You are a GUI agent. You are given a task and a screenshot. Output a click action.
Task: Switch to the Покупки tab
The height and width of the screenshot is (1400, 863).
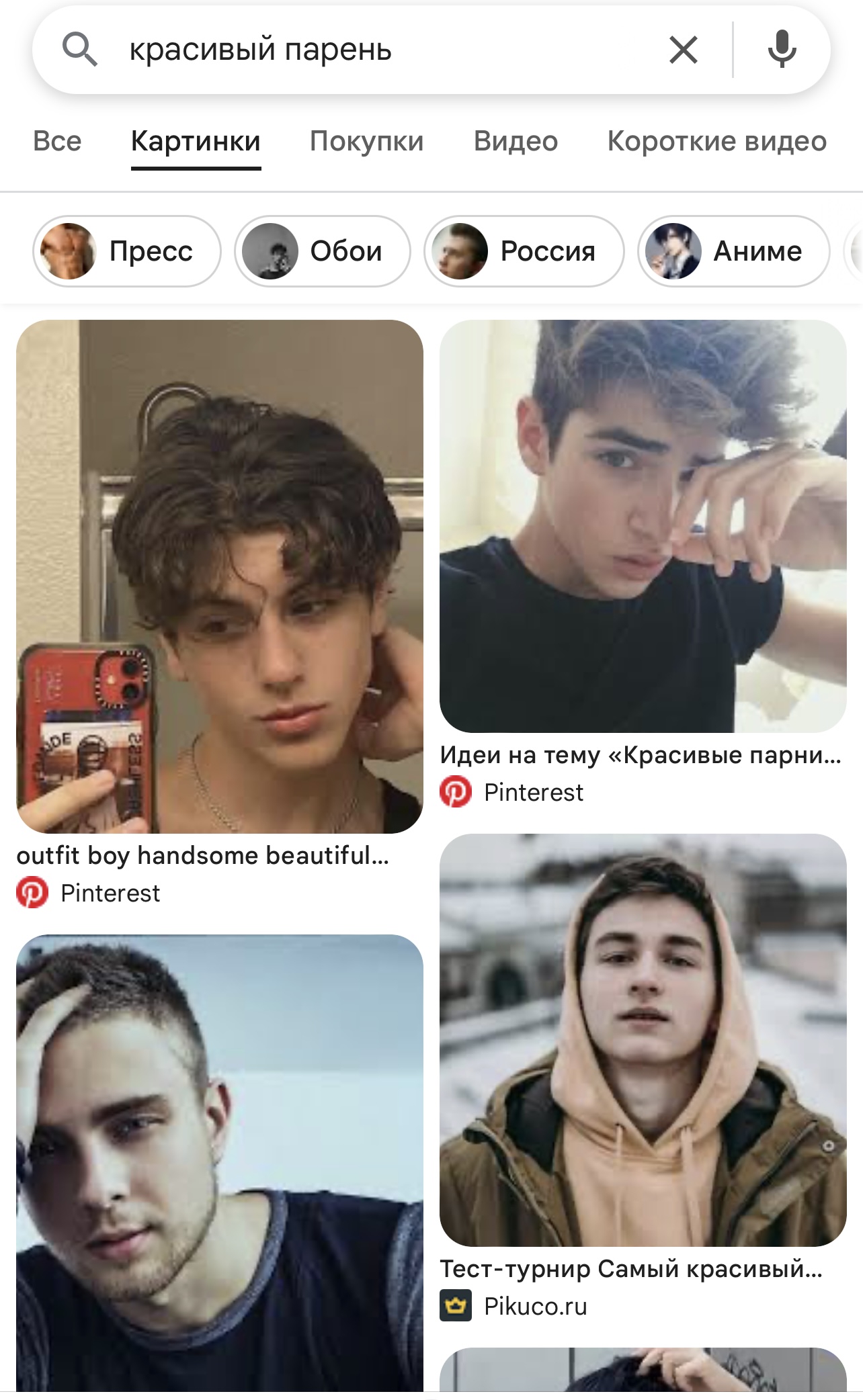[366, 141]
